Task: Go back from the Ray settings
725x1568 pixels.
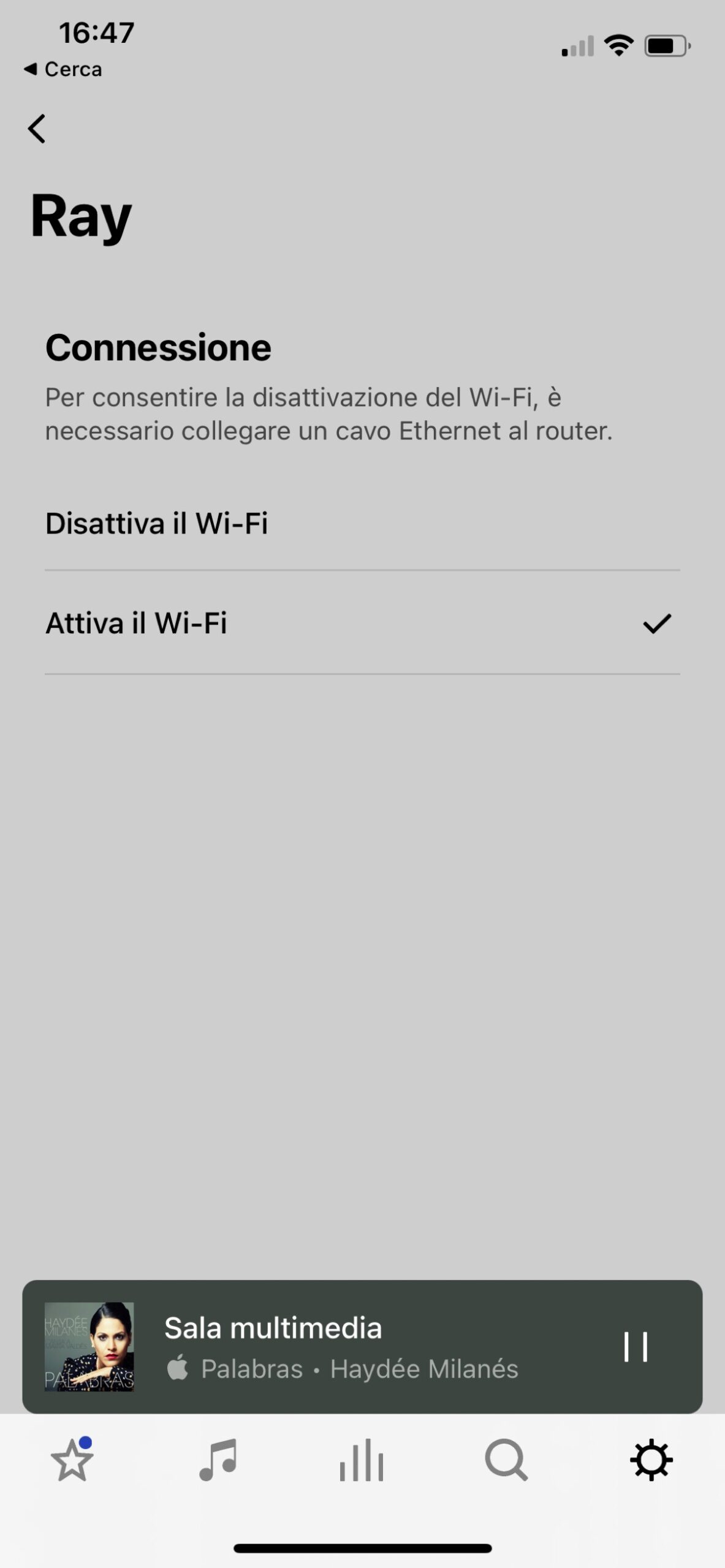Action: [x=37, y=129]
